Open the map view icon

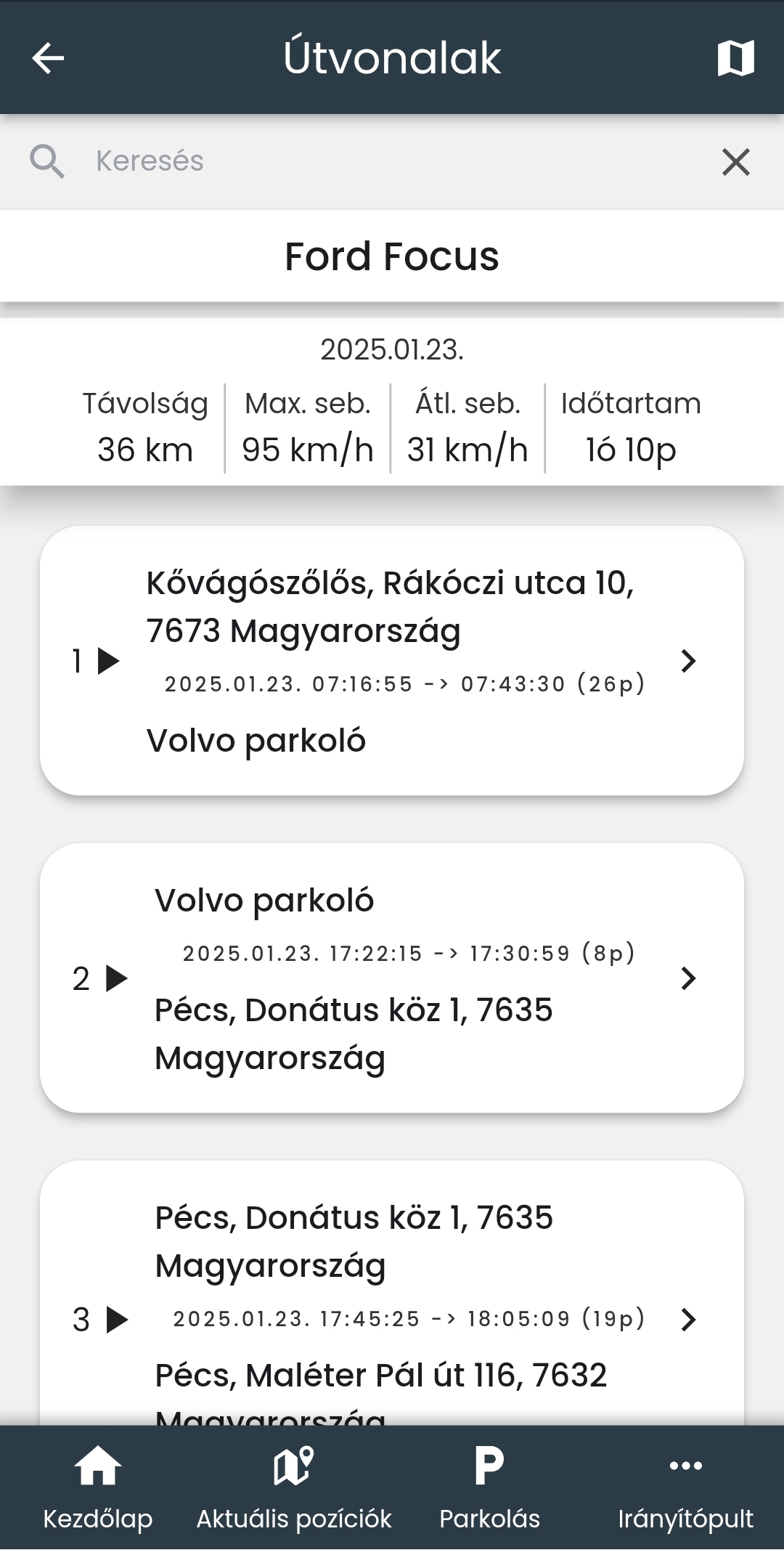pyautogui.click(x=735, y=58)
